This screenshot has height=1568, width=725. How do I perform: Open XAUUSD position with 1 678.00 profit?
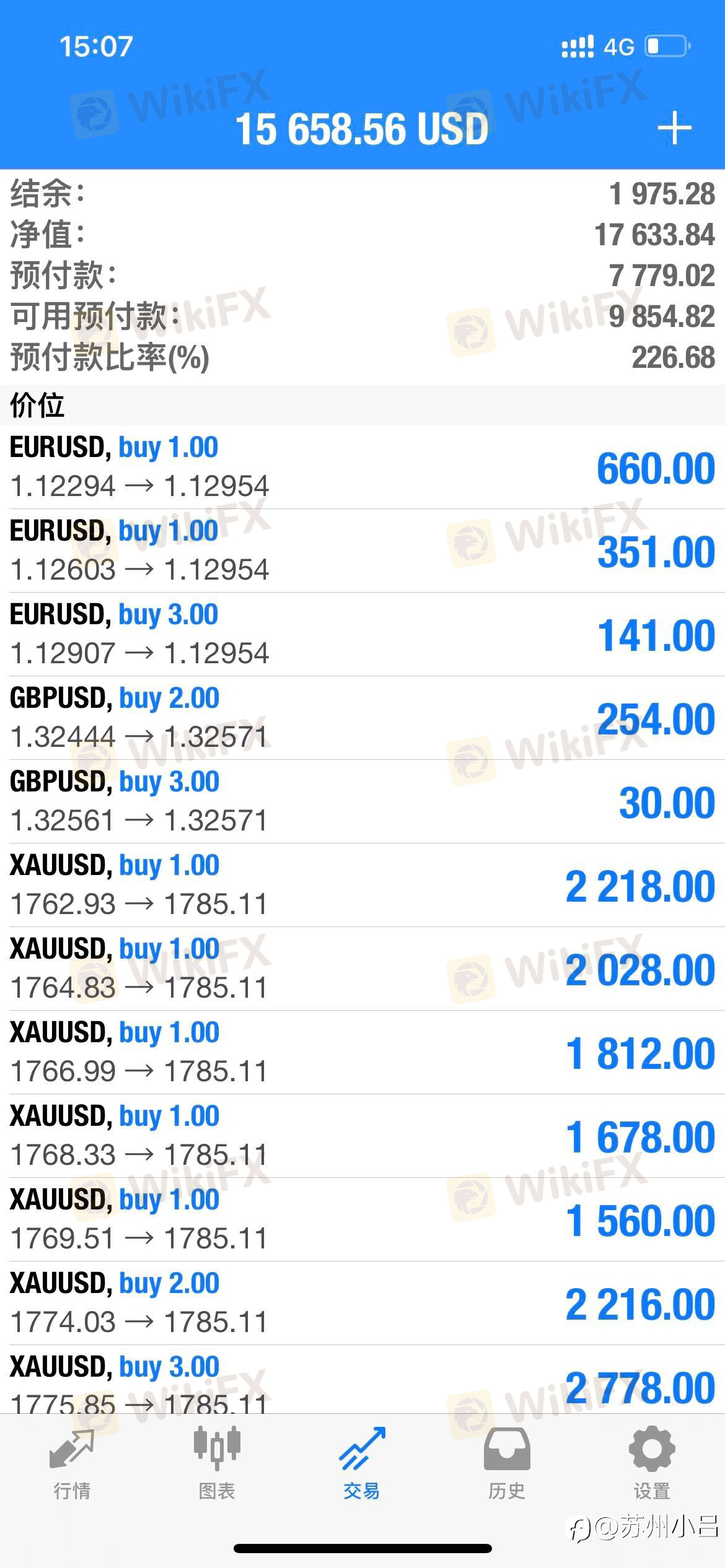[x=362, y=1136]
